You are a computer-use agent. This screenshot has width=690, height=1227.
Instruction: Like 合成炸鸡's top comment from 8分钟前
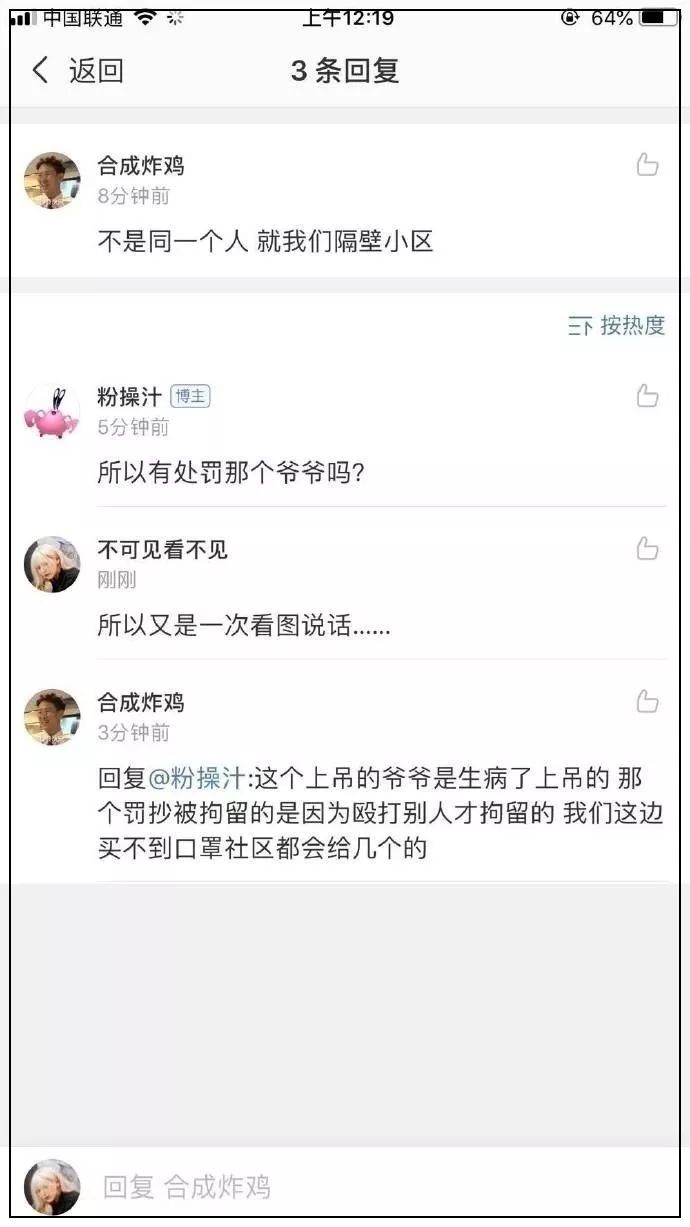pyautogui.click(x=648, y=165)
